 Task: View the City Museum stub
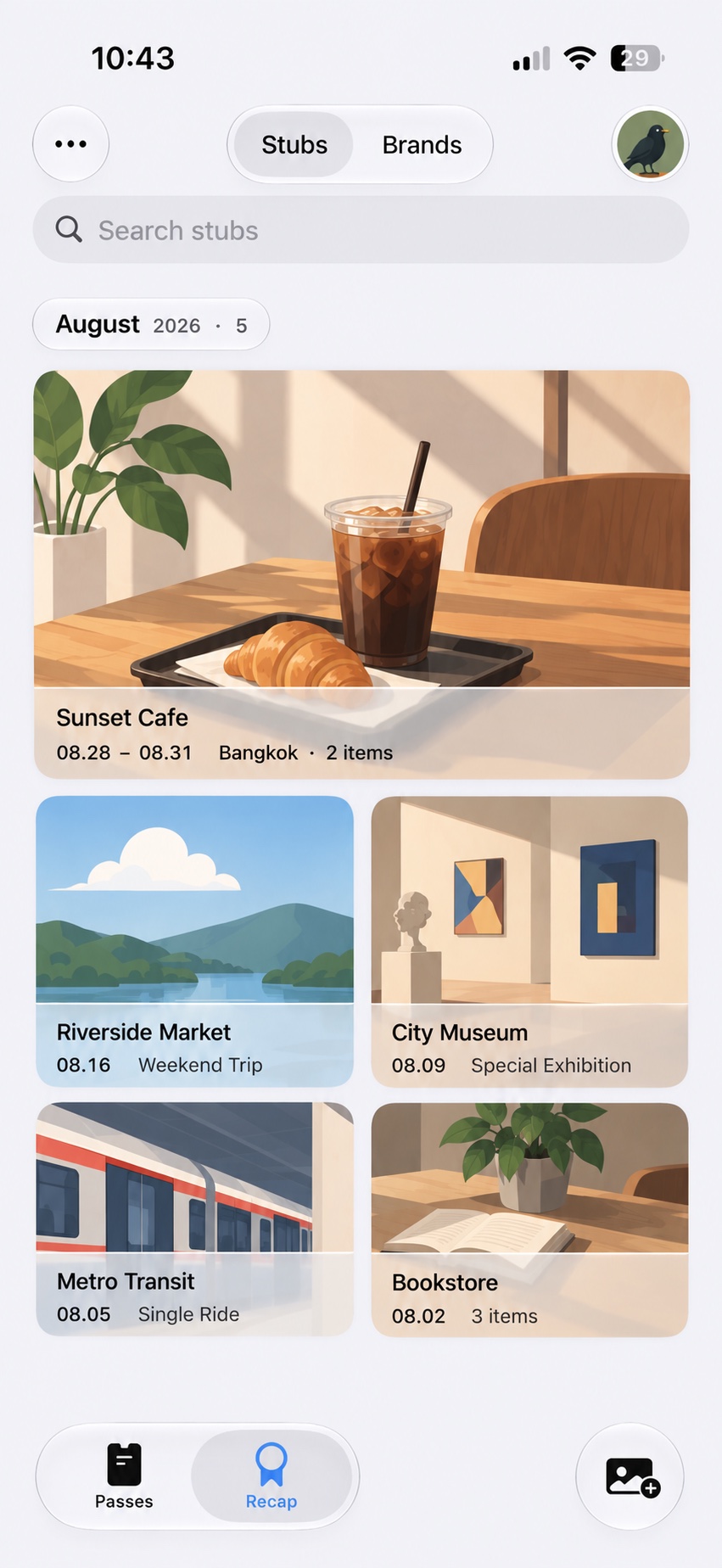click(x=529, y=941)
